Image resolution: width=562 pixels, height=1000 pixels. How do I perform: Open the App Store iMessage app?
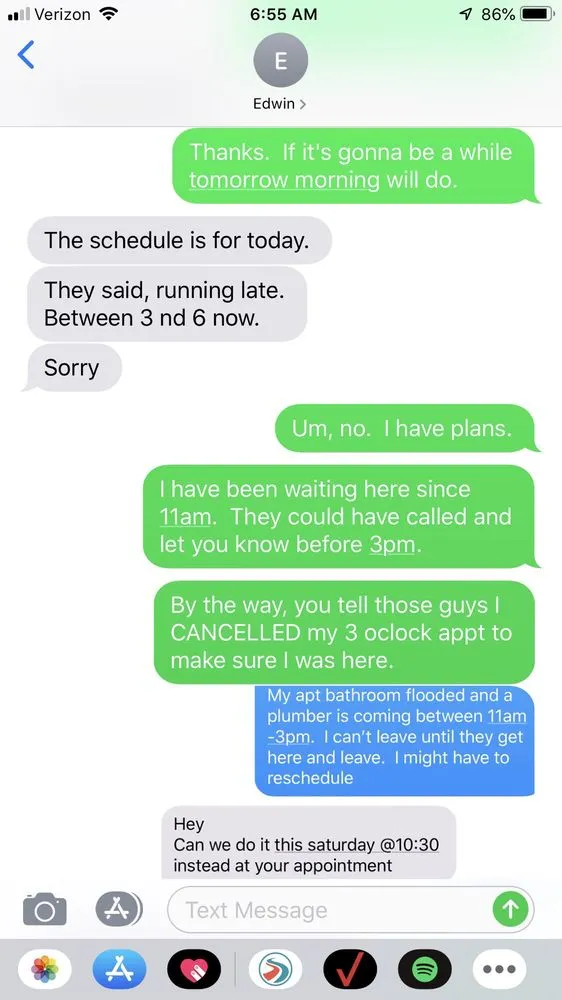pos(119,970)
